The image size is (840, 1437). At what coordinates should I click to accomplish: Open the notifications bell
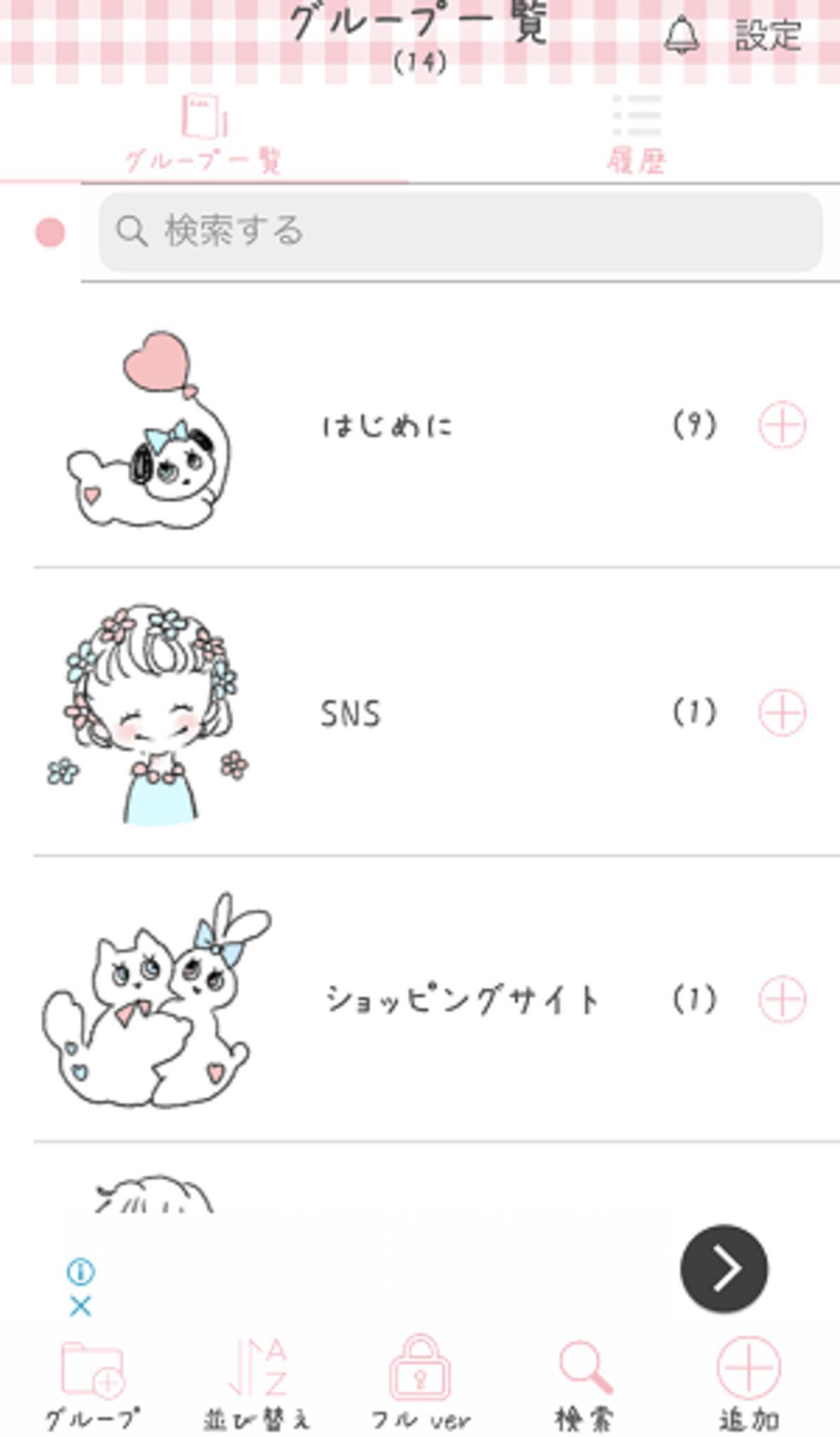[x=680, y=35]
